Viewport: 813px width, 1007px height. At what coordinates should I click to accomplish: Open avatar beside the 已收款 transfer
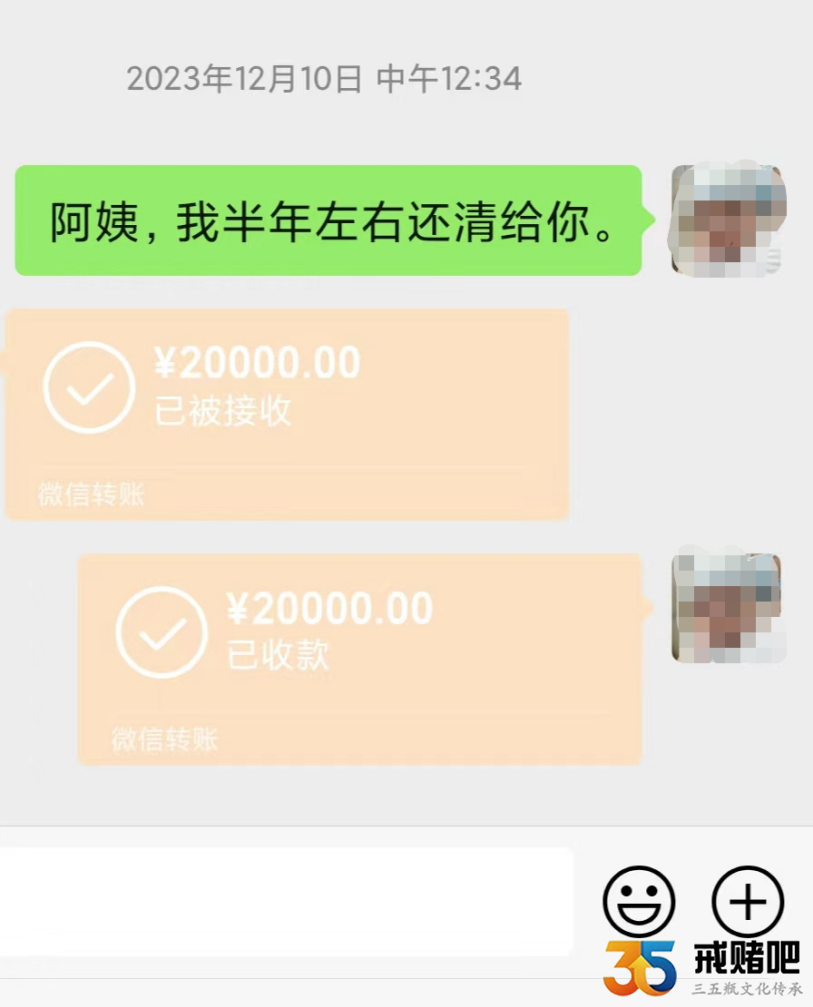(x=726, y=604)
